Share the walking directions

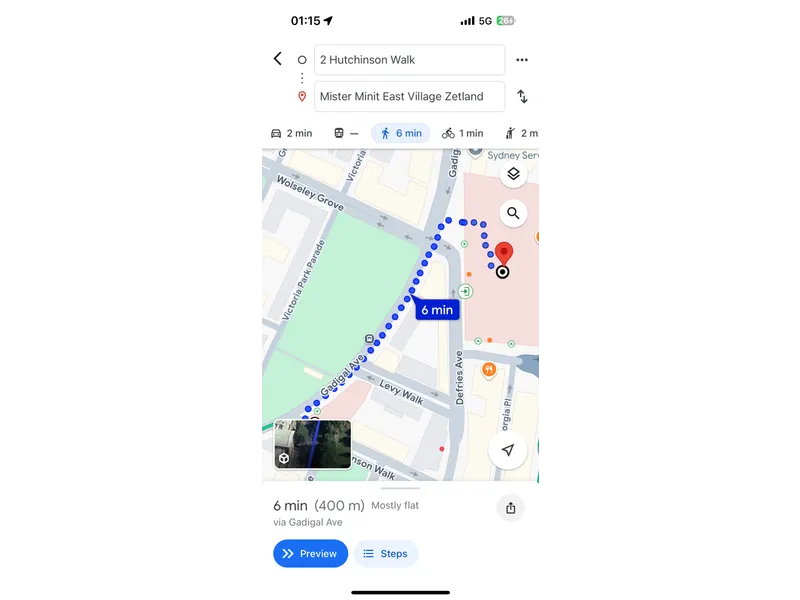click(x=511, y=508)
